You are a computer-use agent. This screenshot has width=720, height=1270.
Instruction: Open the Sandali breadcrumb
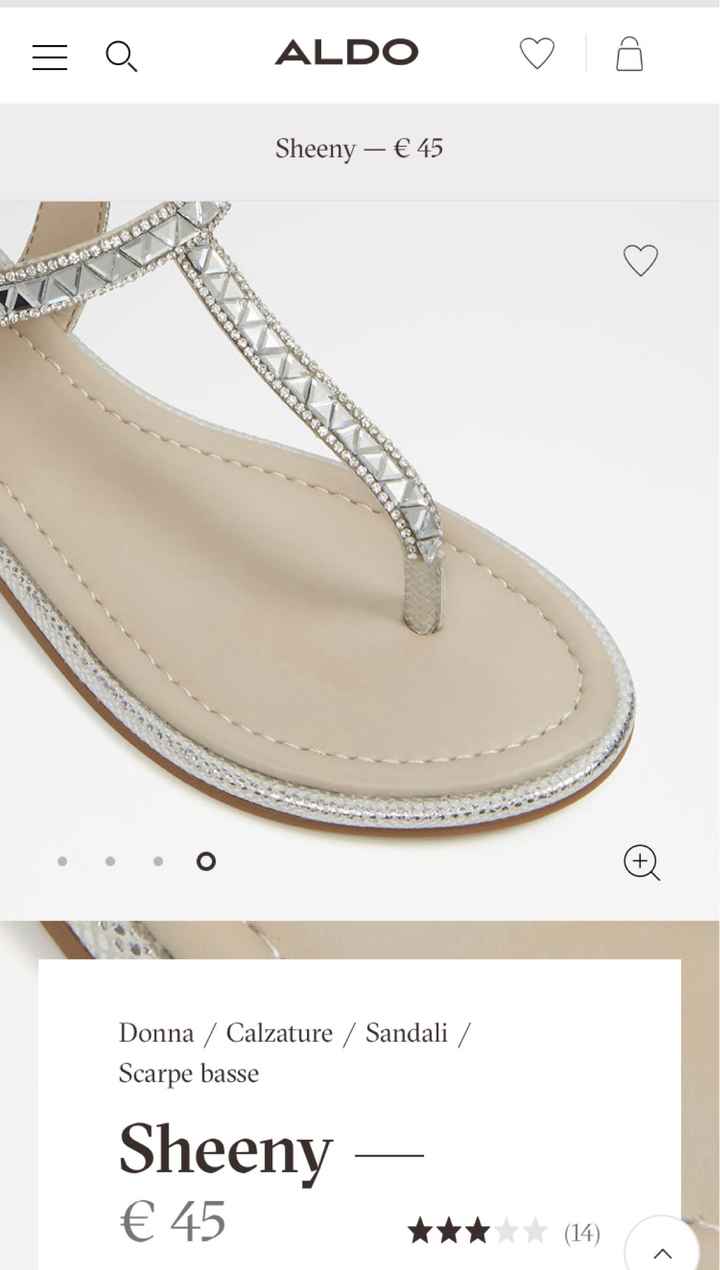click(x=406, y=1032)
